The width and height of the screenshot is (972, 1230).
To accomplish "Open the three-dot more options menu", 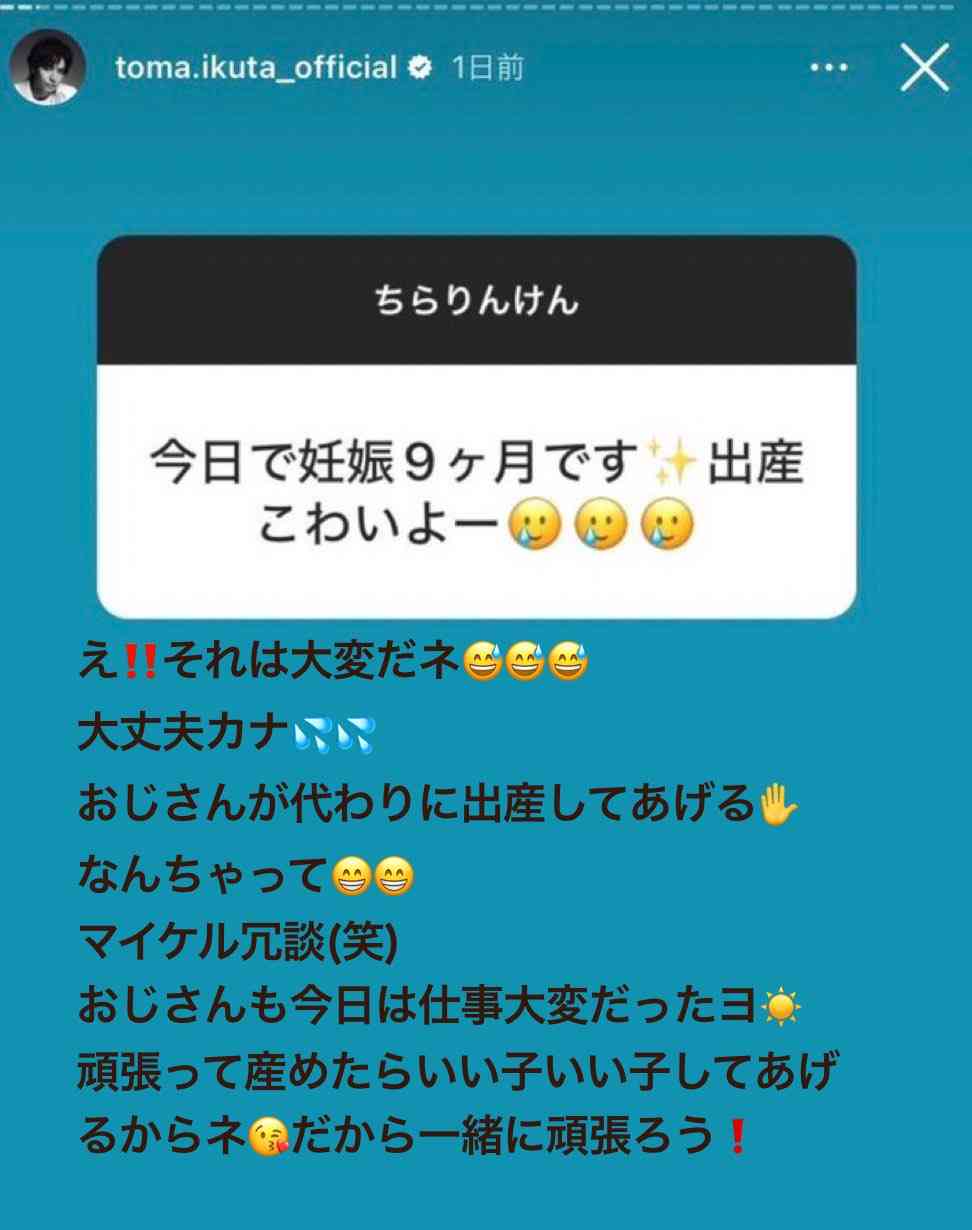I will coord(829,68).
